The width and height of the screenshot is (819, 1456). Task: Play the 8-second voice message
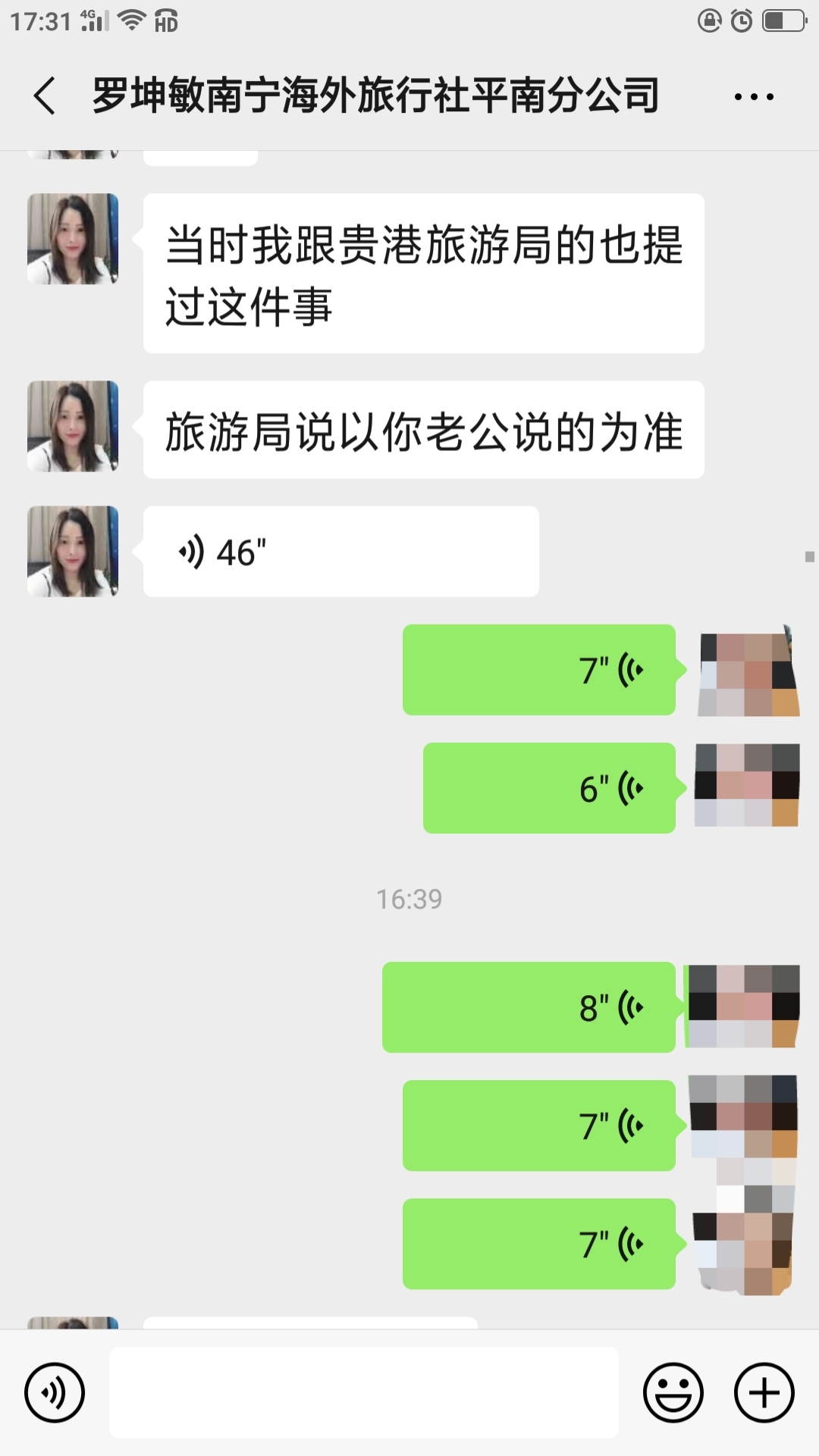[529, 1007]
